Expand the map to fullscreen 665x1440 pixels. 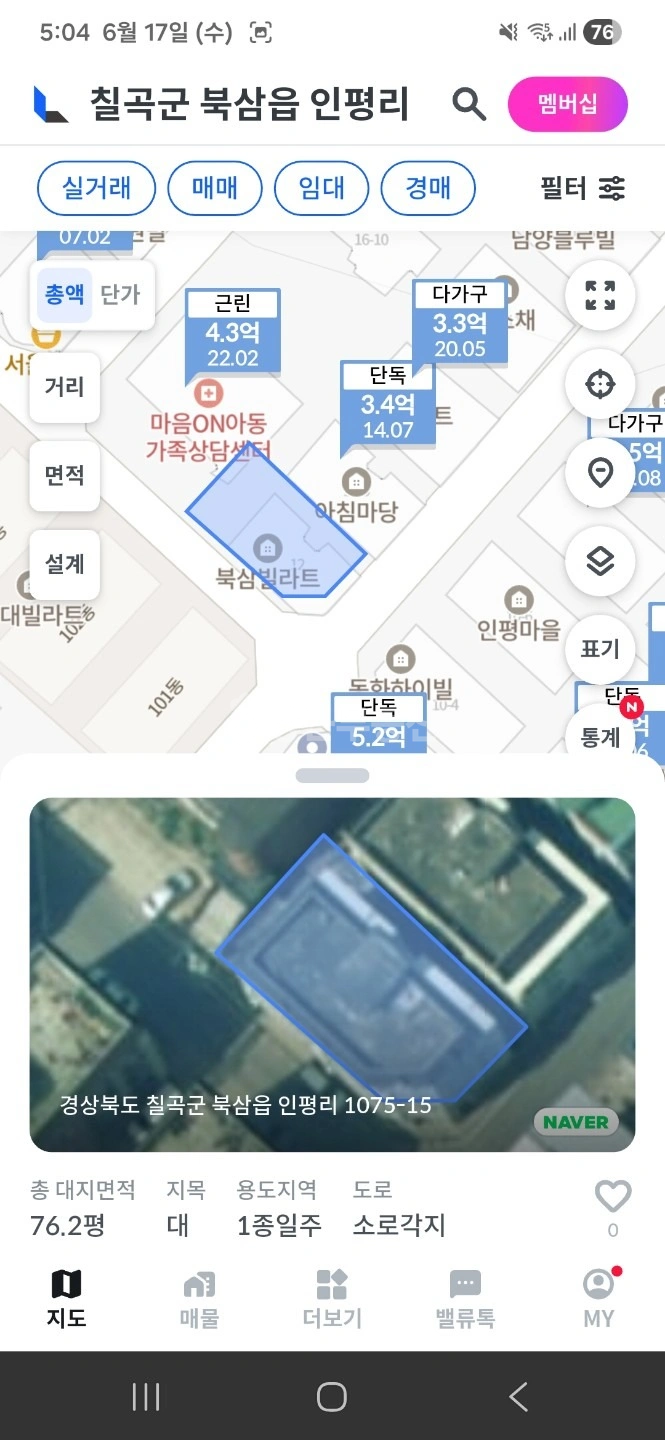pos(600,296)
